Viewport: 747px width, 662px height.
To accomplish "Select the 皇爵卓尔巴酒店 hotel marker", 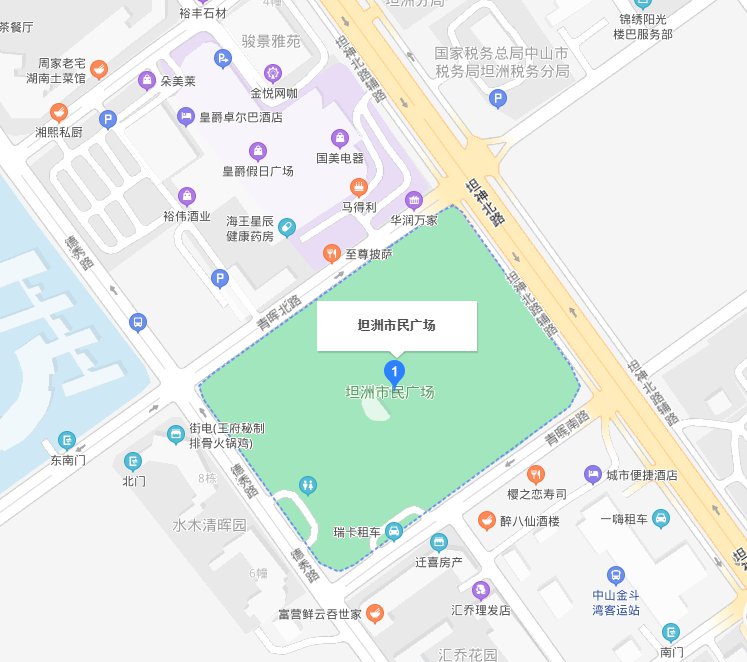I will click(x=186, y=117).
